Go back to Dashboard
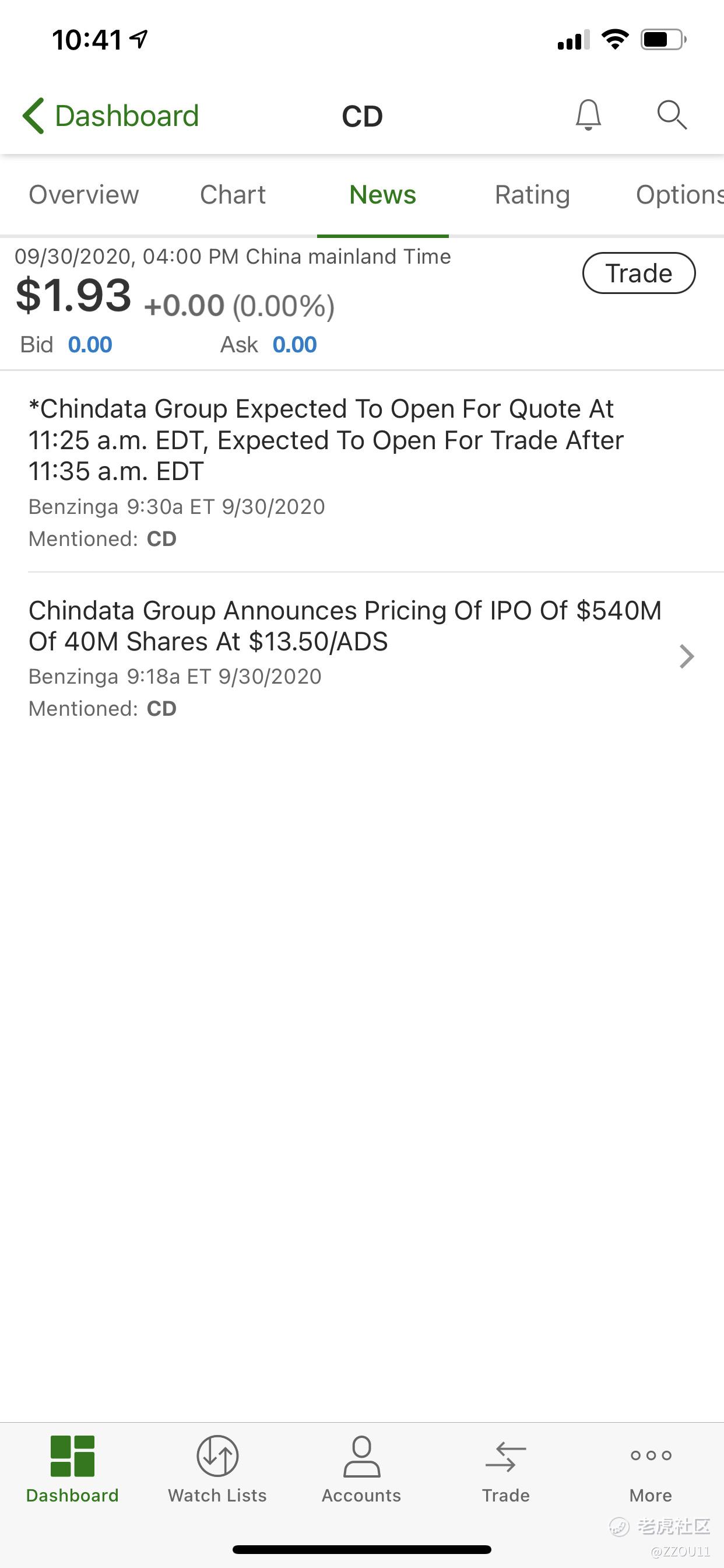724x1568 pixels. (111, 116)
